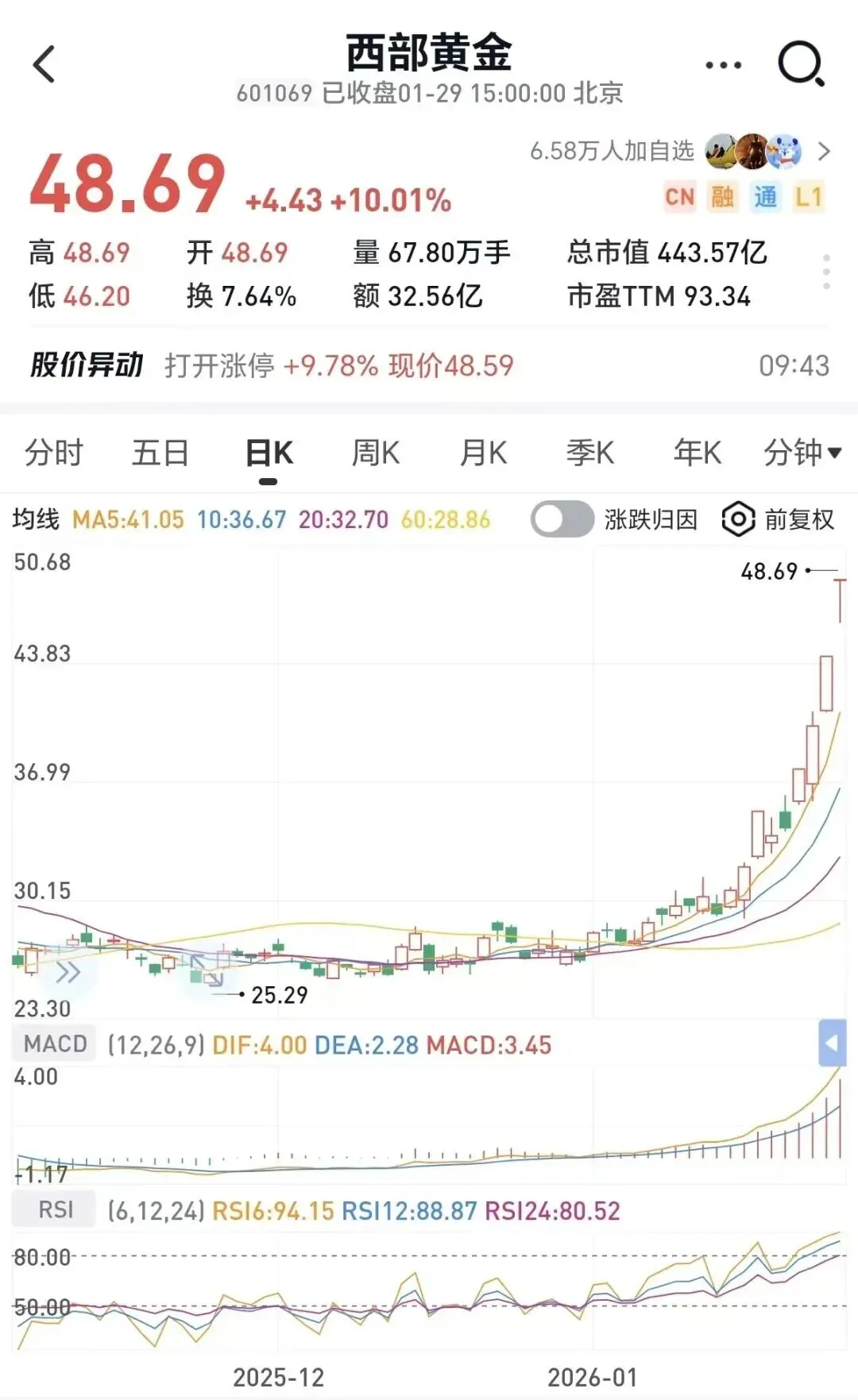Tap the blue arrow tab beside MACD
Screen dimensions: 858x1400
point(832,1042)
